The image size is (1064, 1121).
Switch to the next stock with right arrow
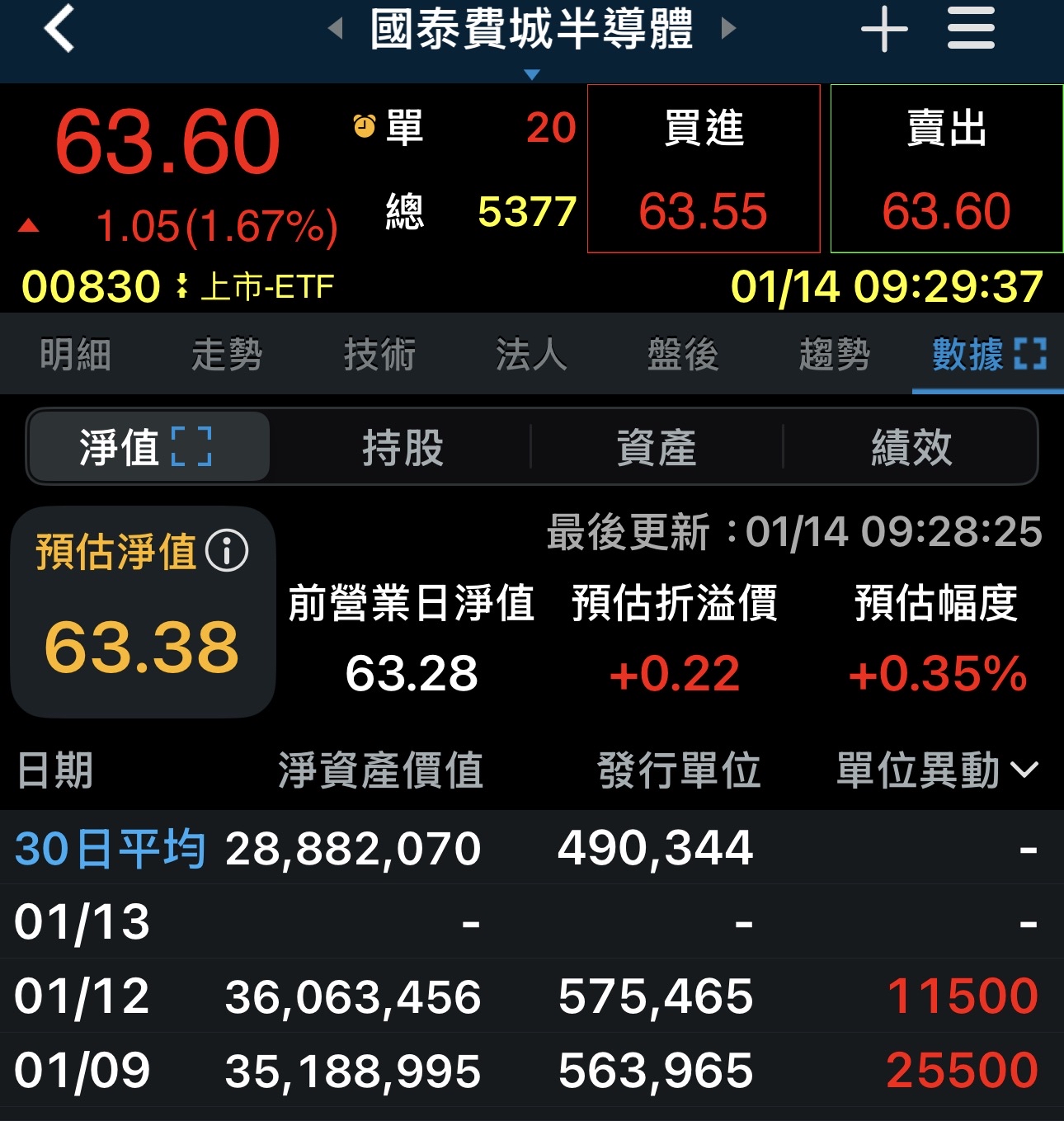(728, 29)
